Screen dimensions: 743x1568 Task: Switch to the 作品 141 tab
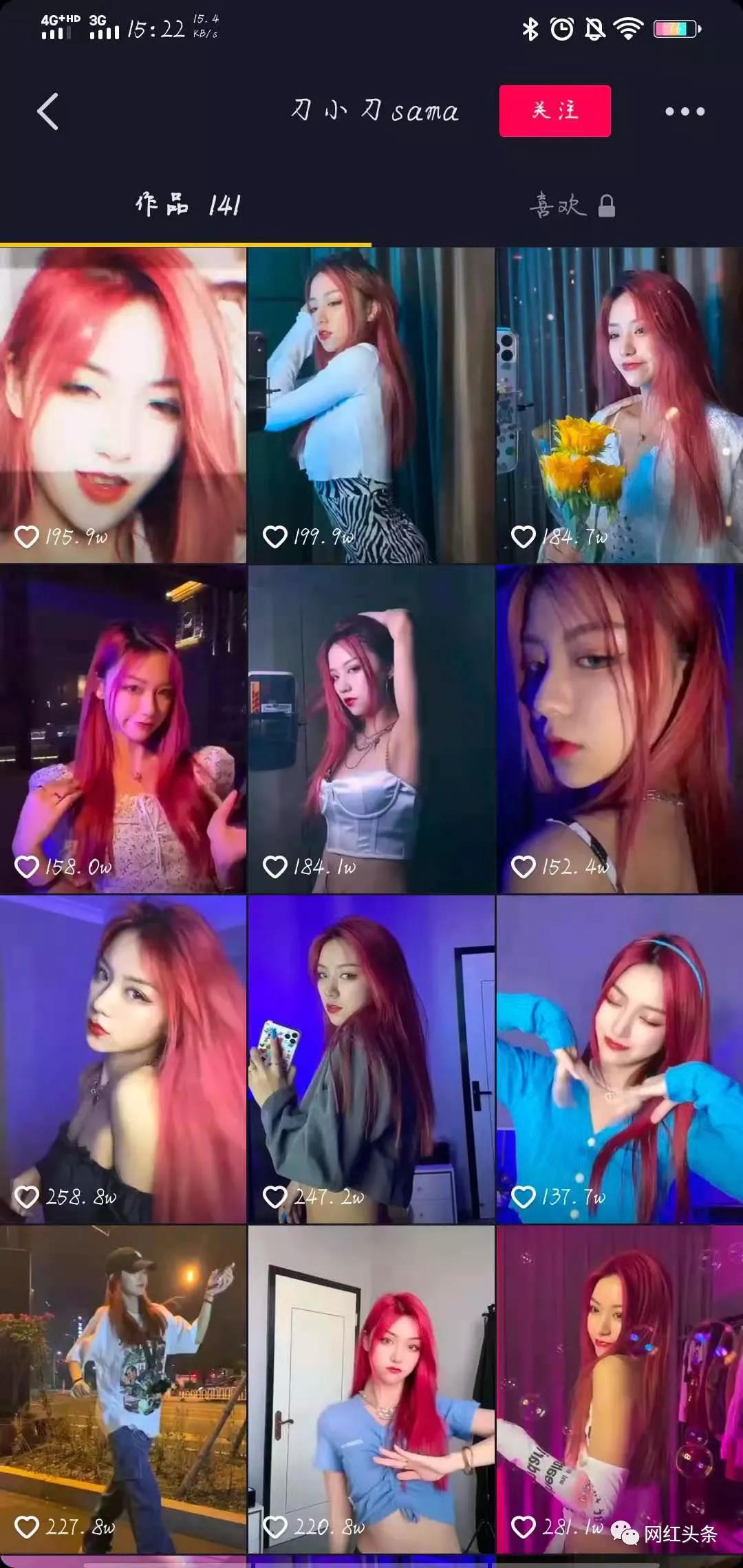187,205
